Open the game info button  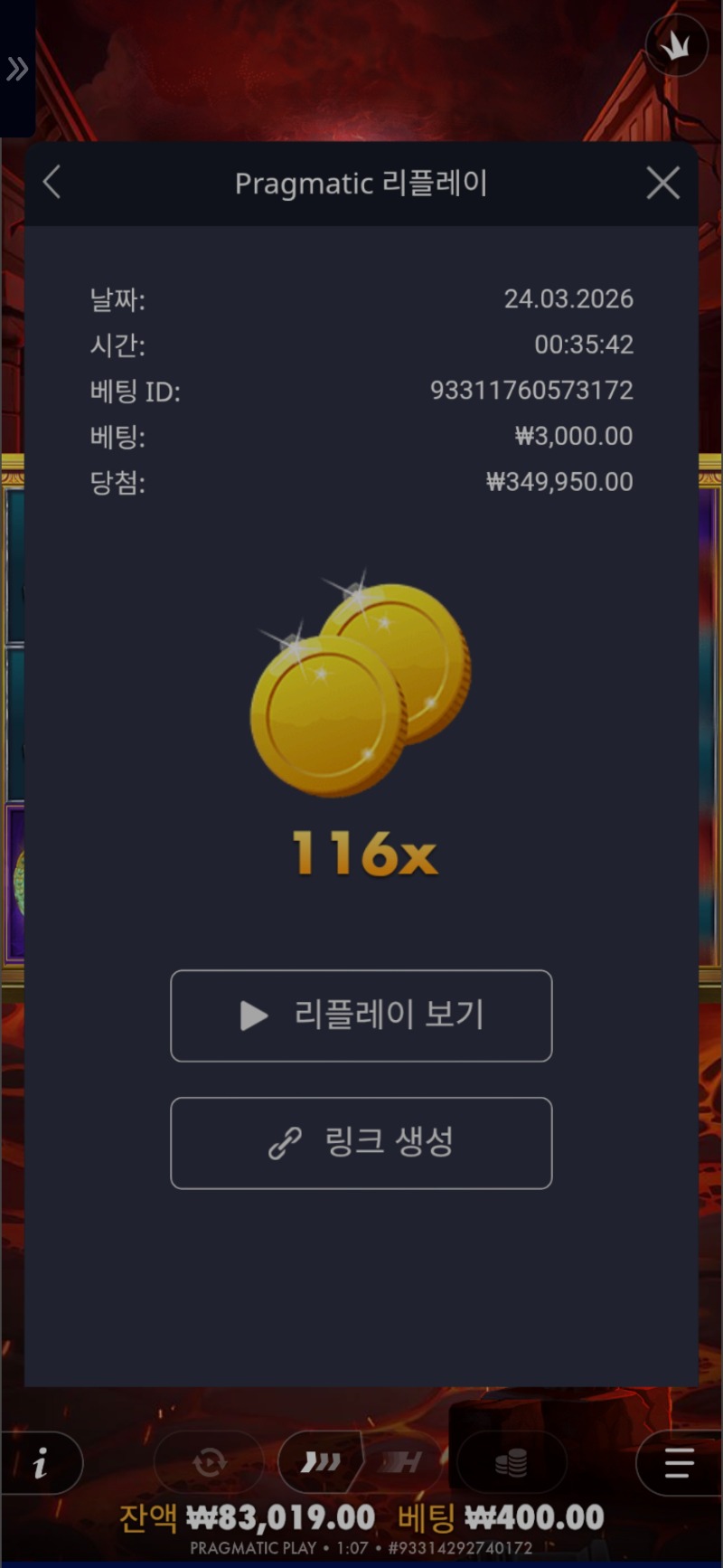41,1462
